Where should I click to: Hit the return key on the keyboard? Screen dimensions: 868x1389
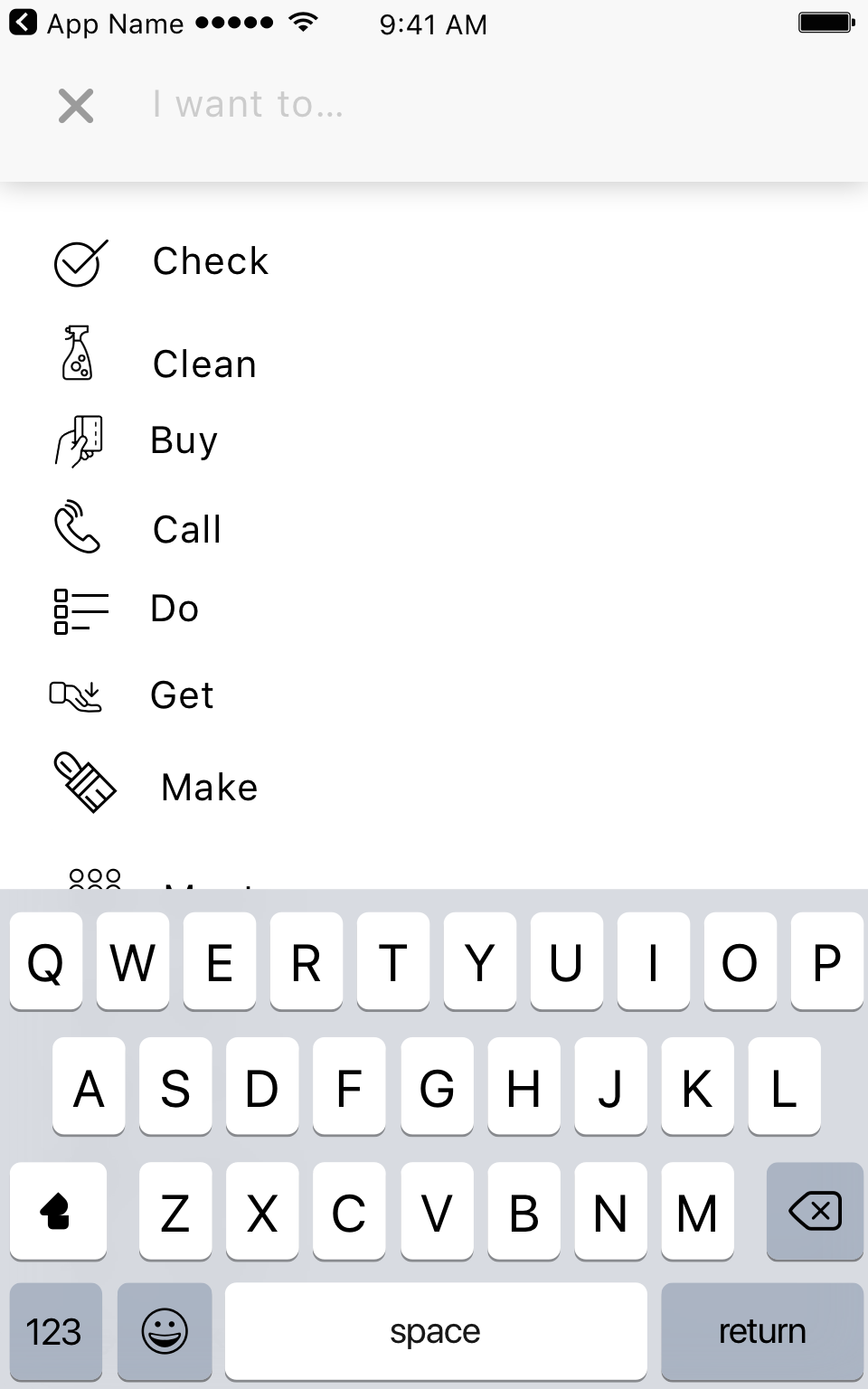click(x=762, y=1331)
